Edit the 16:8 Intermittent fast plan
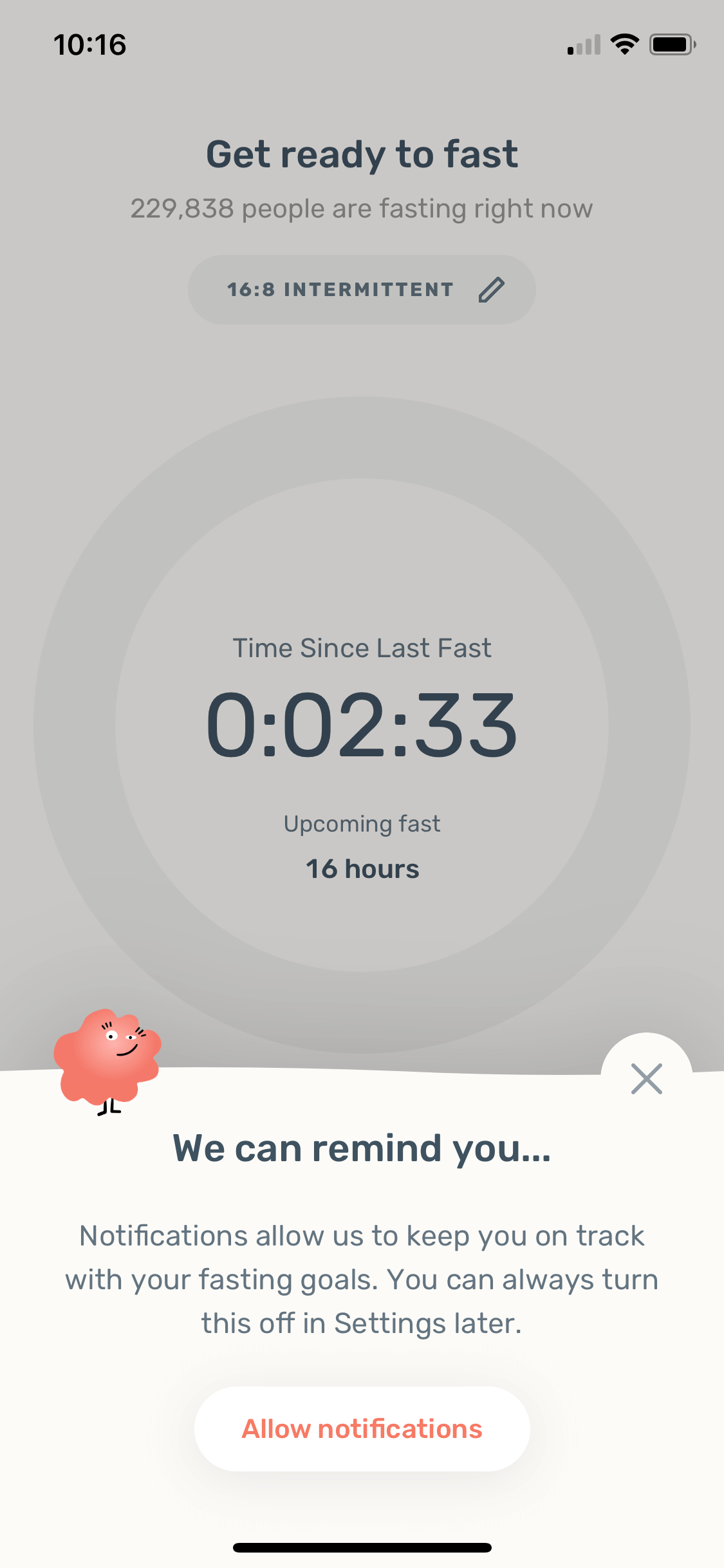The height and width of the screenshot is (1568, 724). 362,290
